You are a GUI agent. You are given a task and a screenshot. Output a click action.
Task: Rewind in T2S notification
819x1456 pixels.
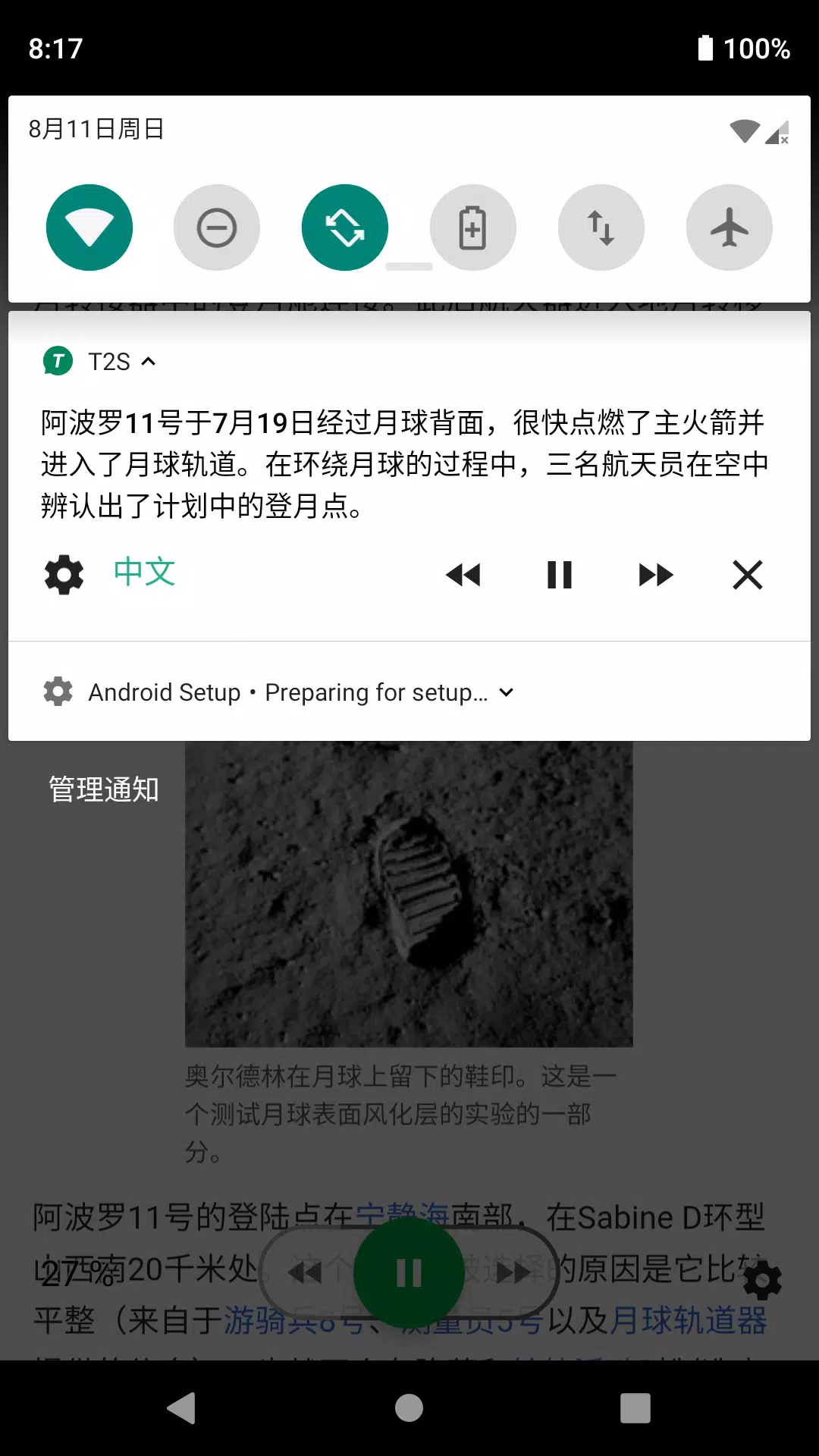463,575
